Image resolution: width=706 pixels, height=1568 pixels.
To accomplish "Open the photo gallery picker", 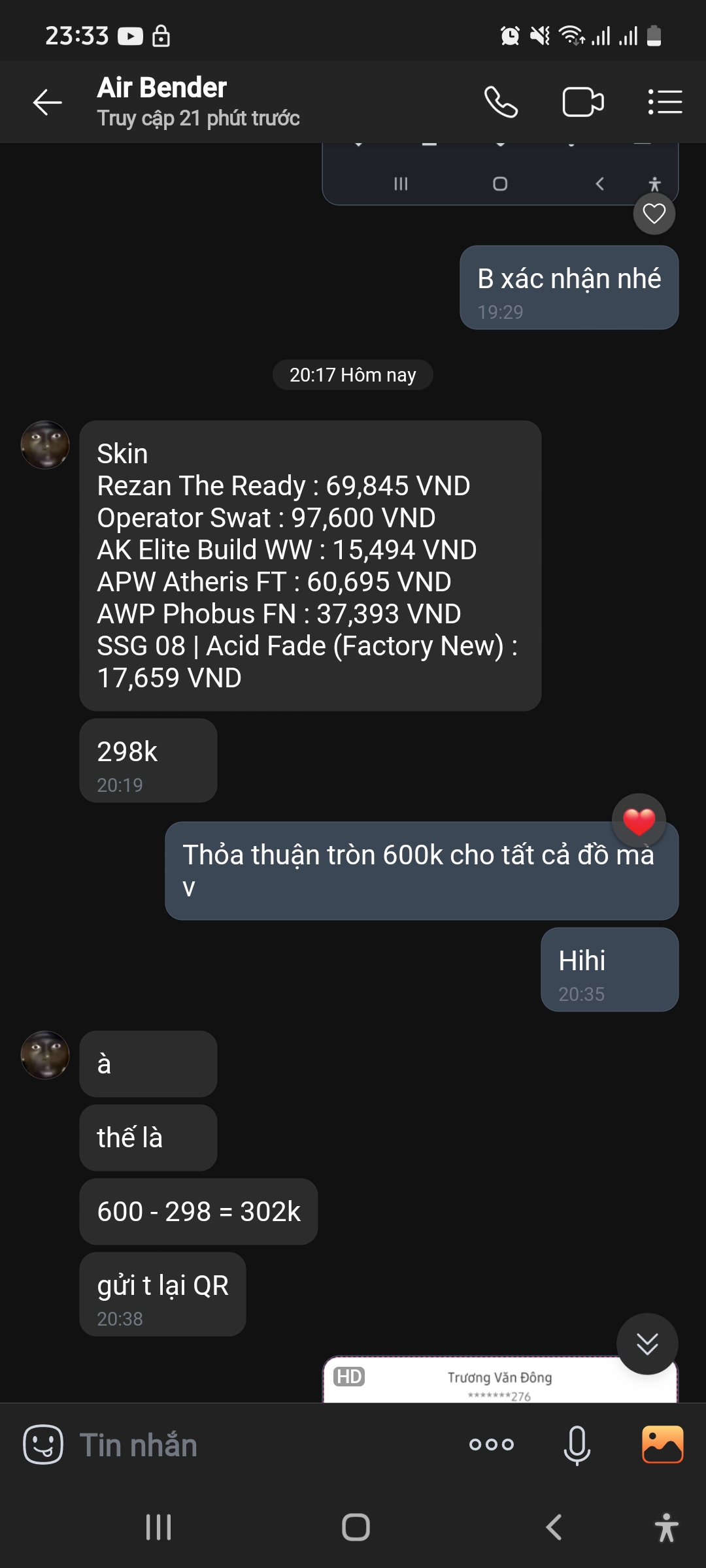I will click(662, 1445).
